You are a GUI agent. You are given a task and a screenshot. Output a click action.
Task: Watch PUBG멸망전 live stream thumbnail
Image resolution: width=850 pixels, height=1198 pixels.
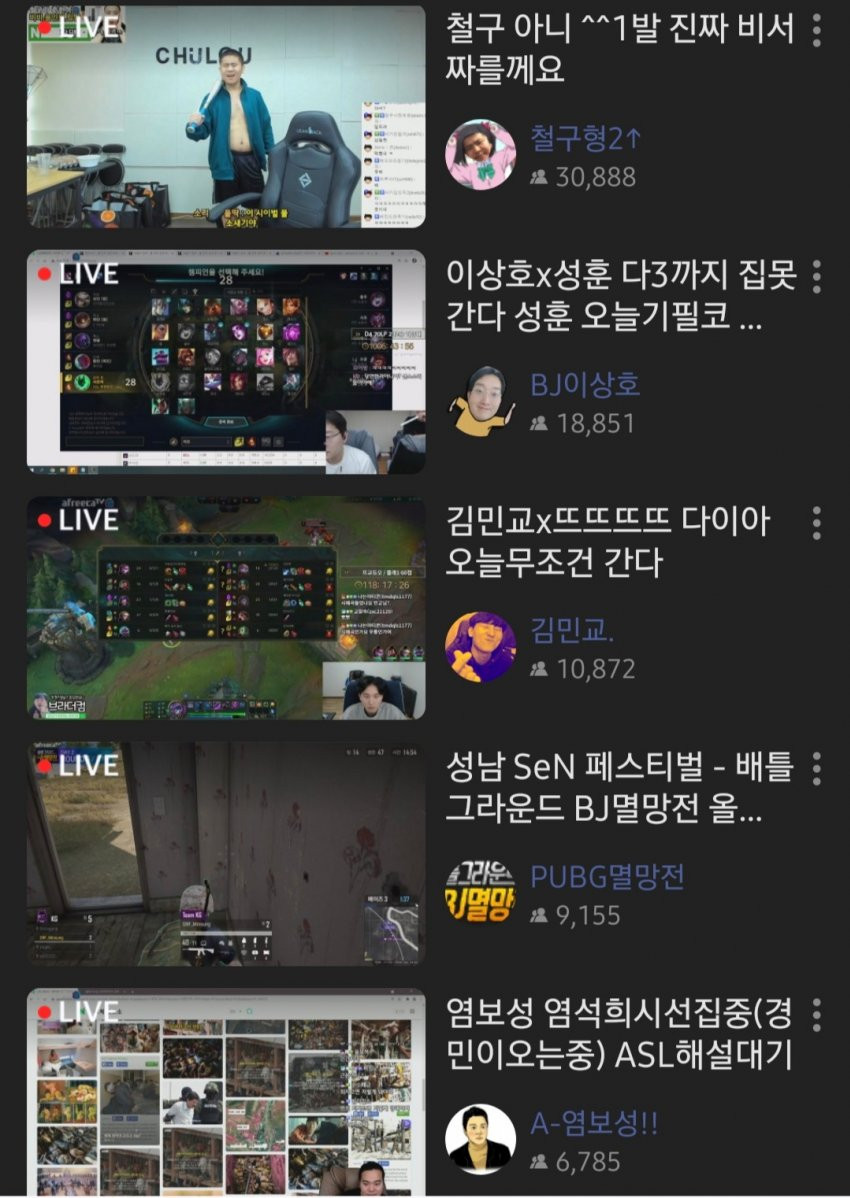click(225, 854)
